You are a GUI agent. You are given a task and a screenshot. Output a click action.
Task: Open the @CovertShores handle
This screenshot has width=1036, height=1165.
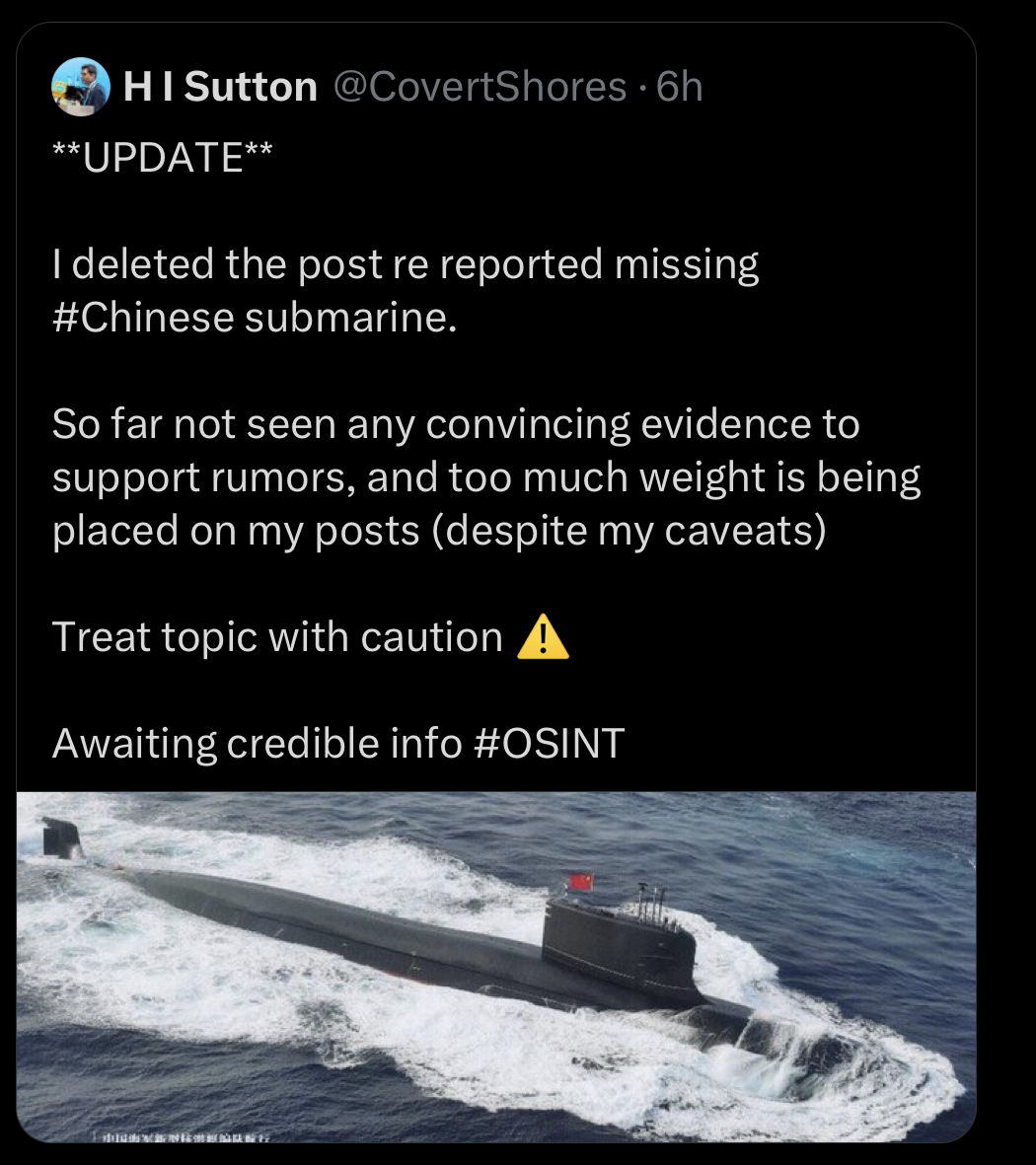[x=481, y=88]
